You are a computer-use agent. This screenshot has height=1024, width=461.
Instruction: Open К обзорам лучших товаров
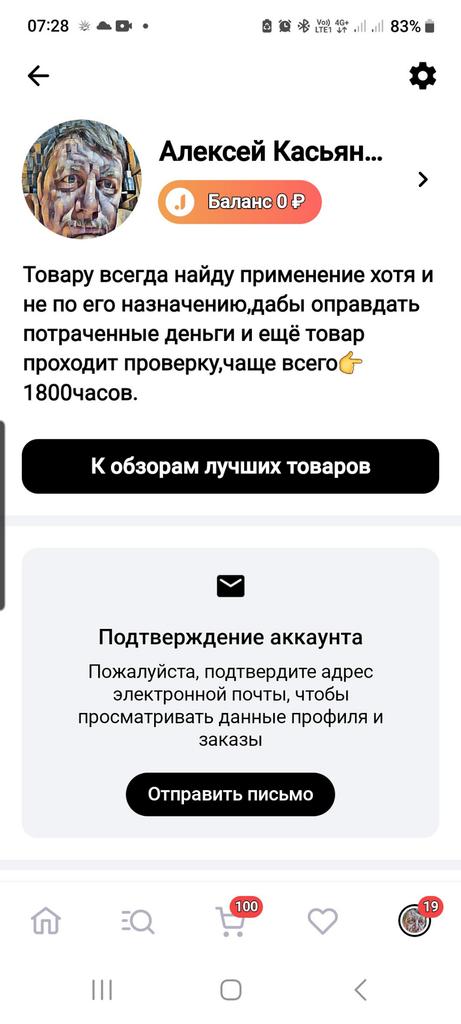pos(230,466)
